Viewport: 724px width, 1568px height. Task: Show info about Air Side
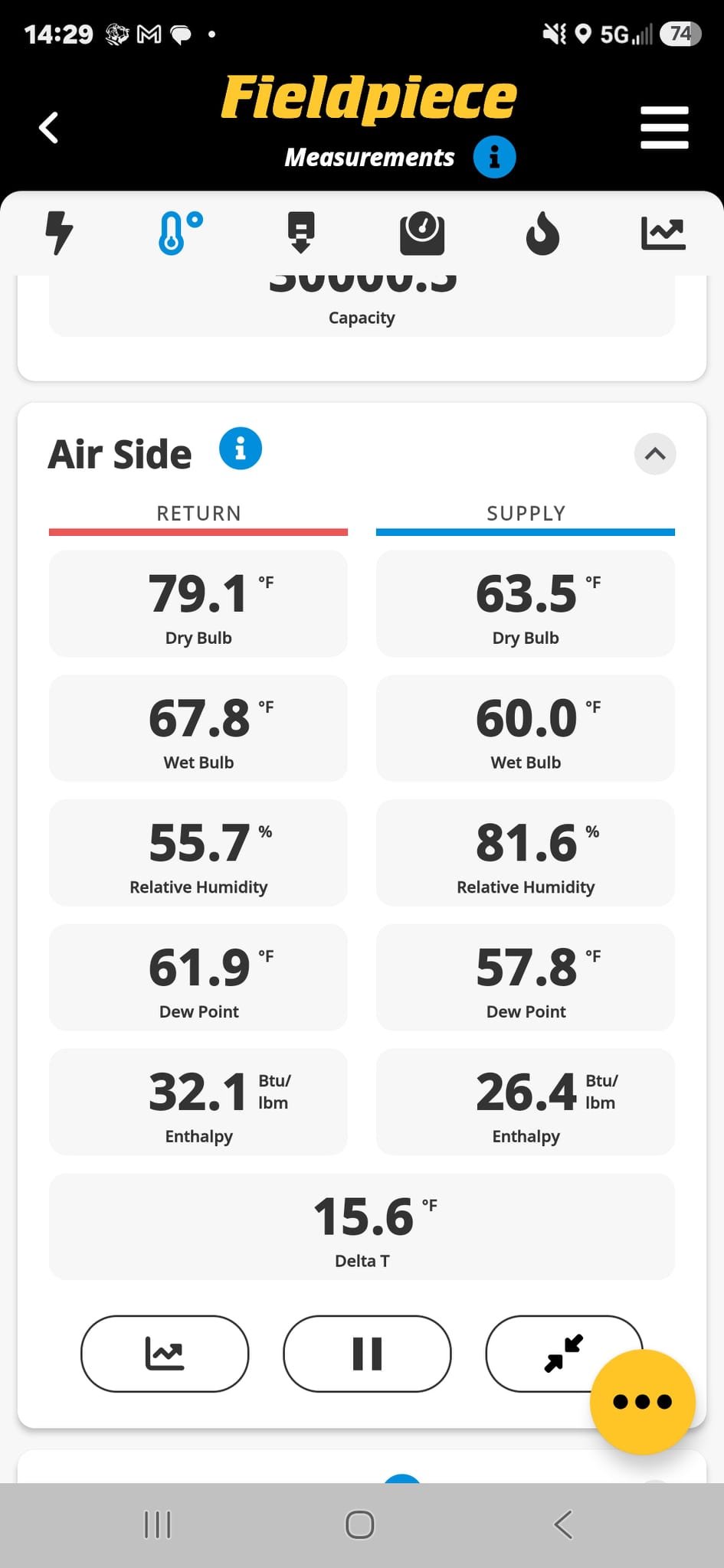(x=241, y=449)
